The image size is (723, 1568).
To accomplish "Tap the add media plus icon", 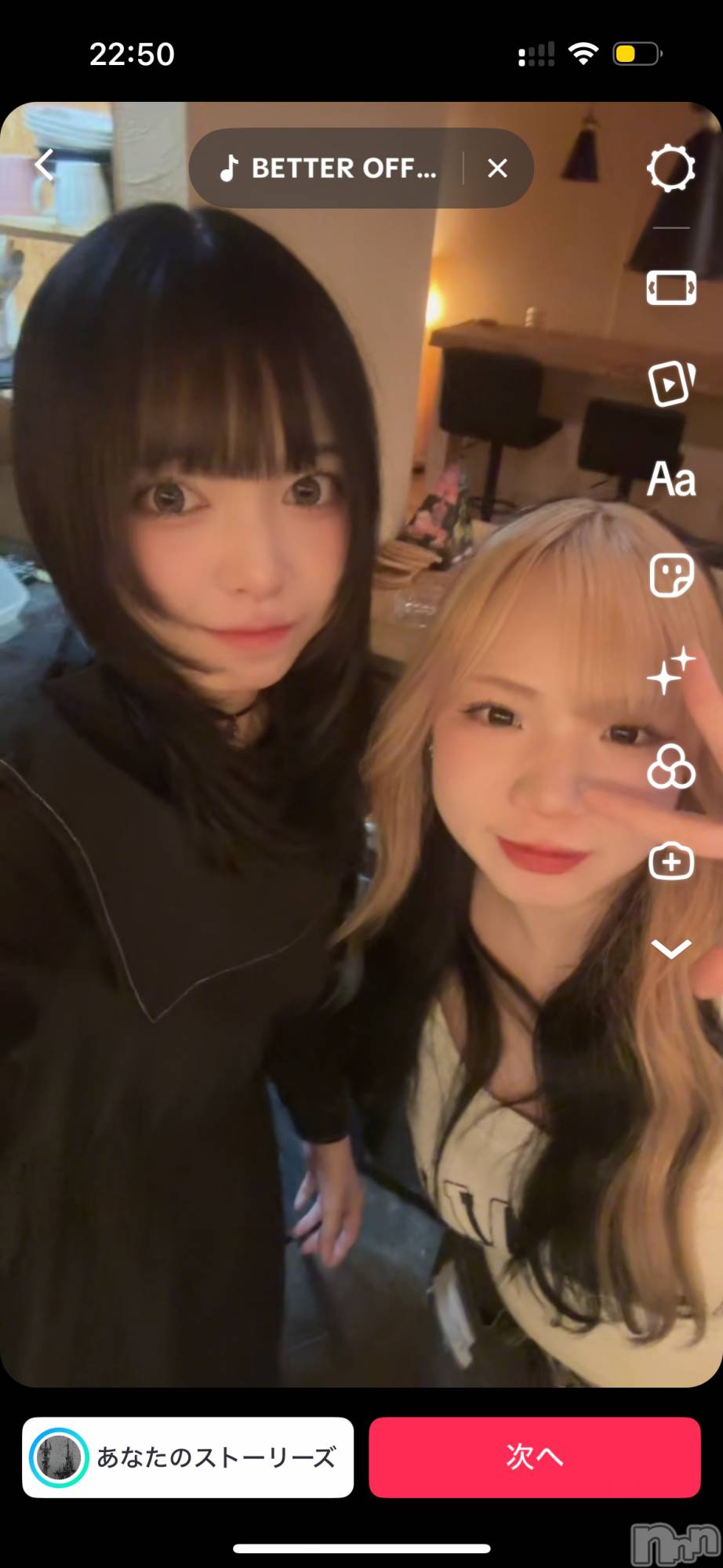I will [x=670, y=862].
